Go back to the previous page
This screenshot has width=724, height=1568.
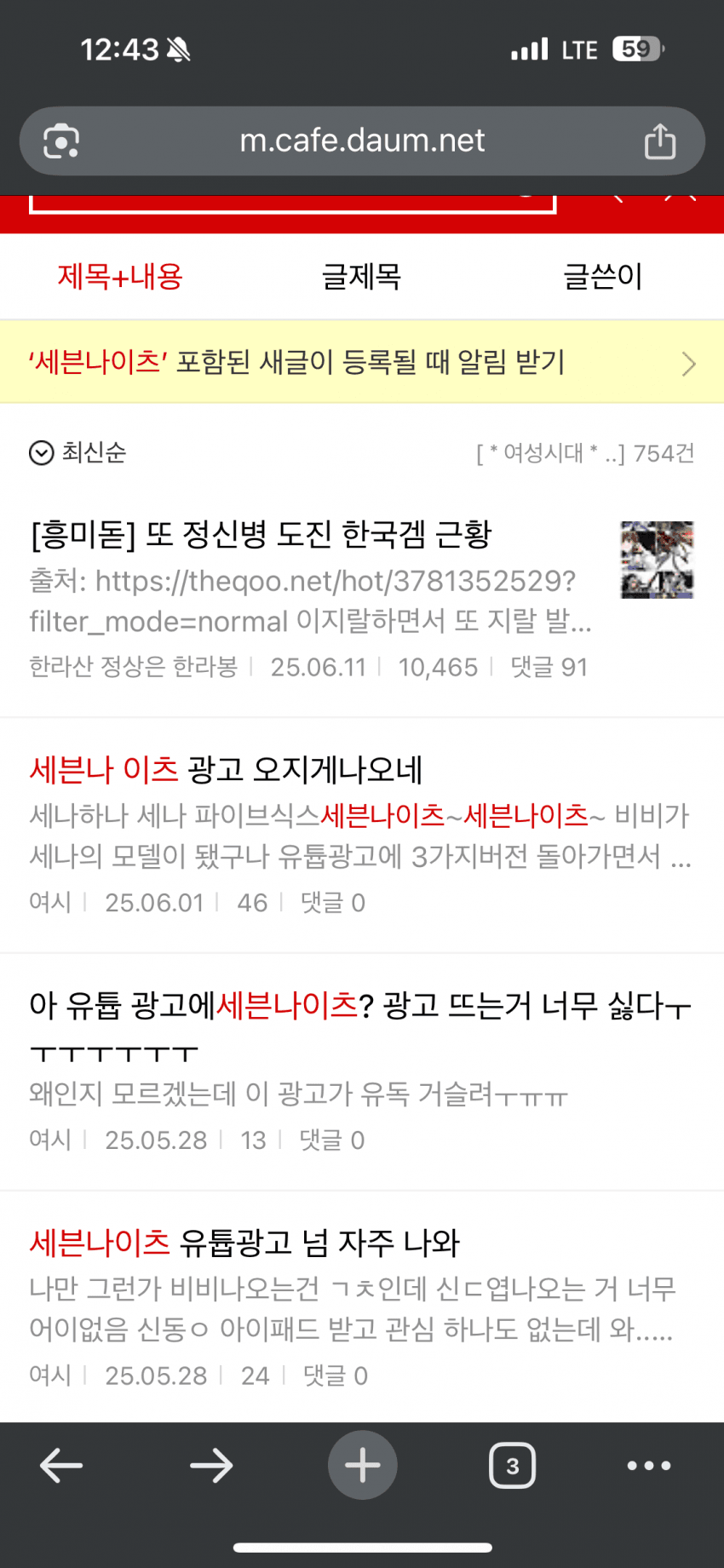tap(61, 1466)
